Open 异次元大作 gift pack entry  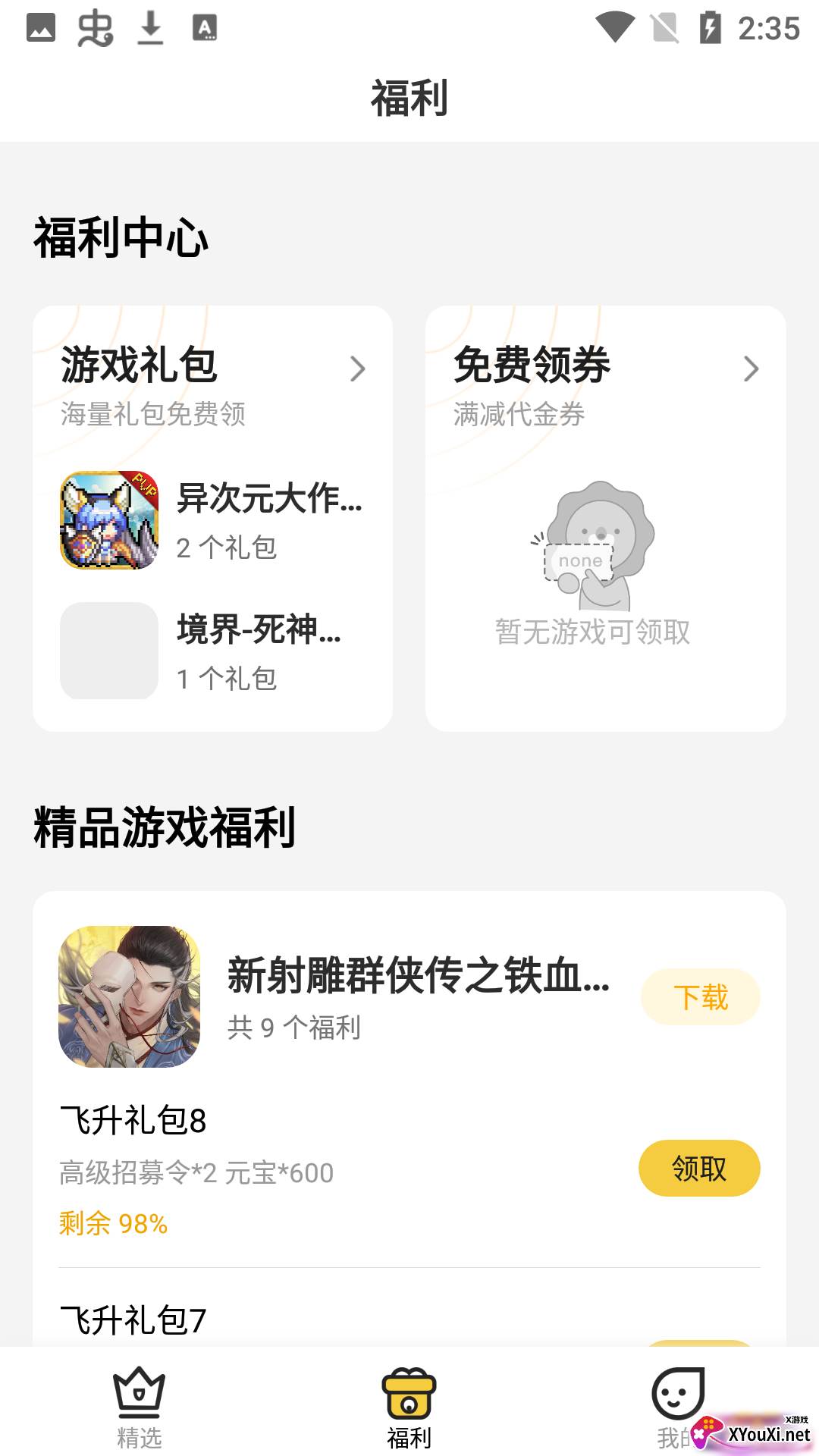[212, 520]
